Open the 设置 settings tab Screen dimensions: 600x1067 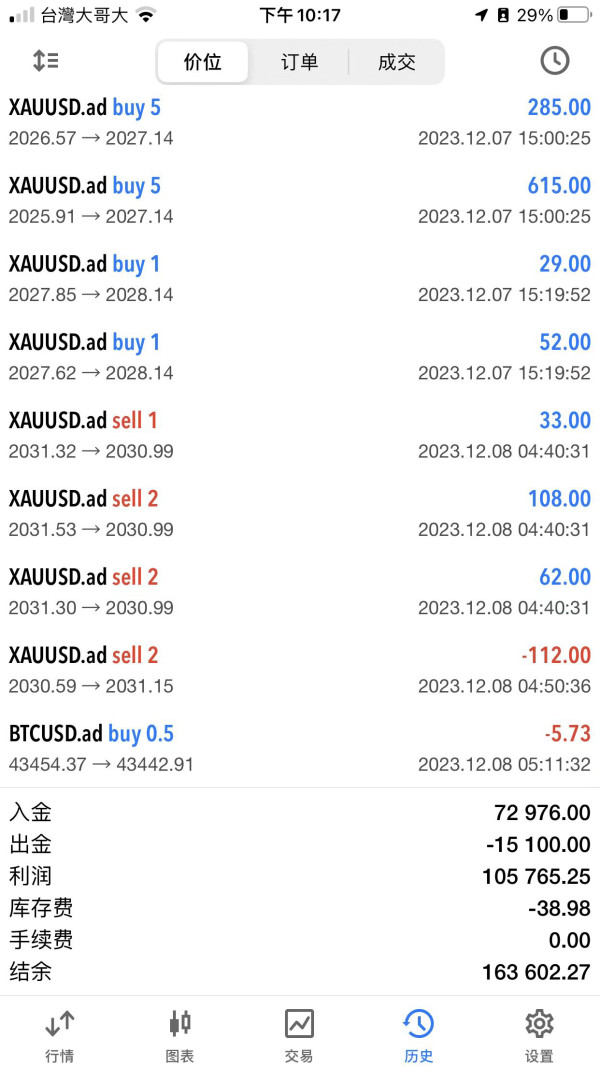click(x=539, y=1034)
